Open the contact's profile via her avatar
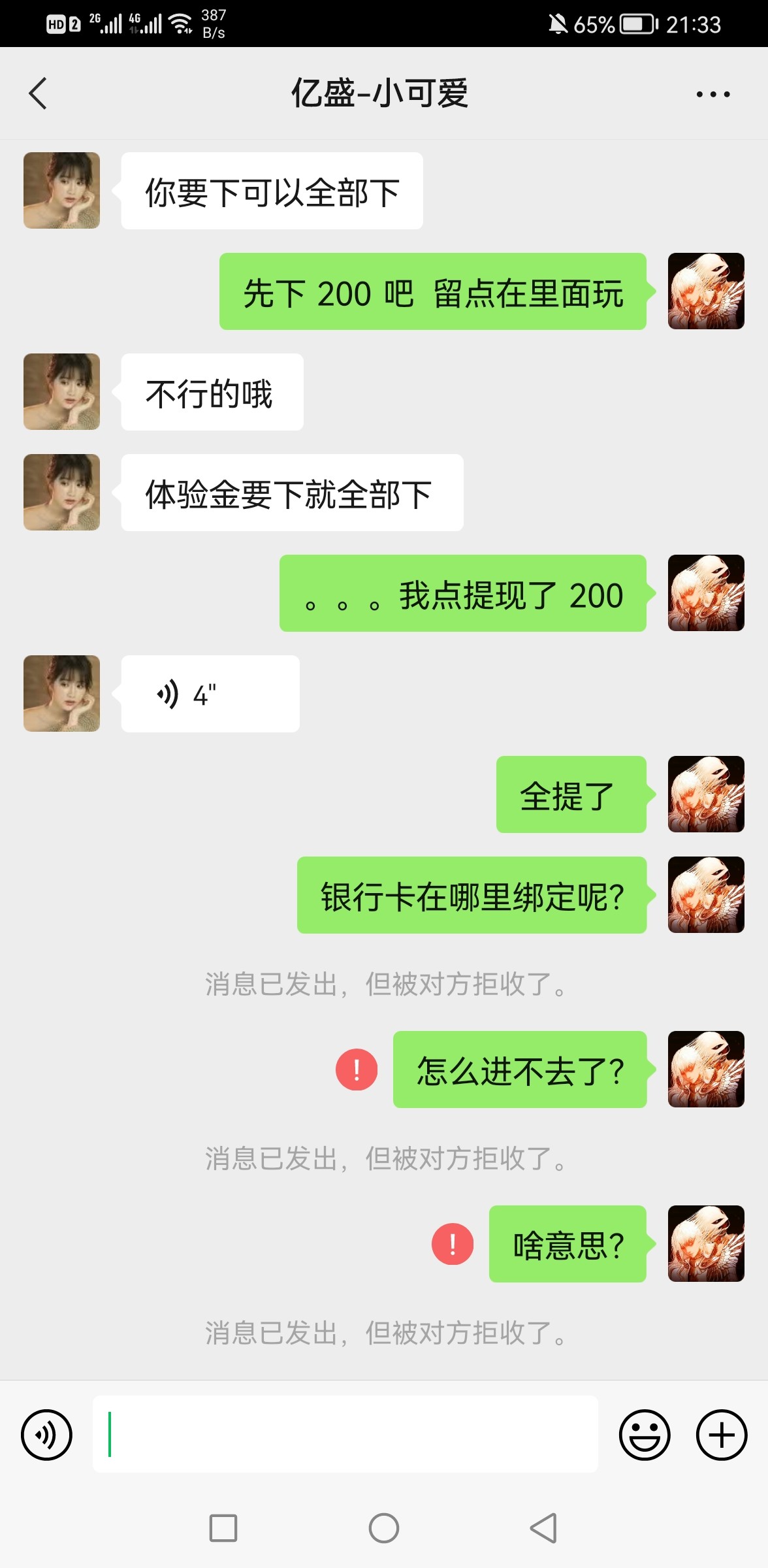The height and width of the screenshot is (1568, 768). click(x=61, y=190)
